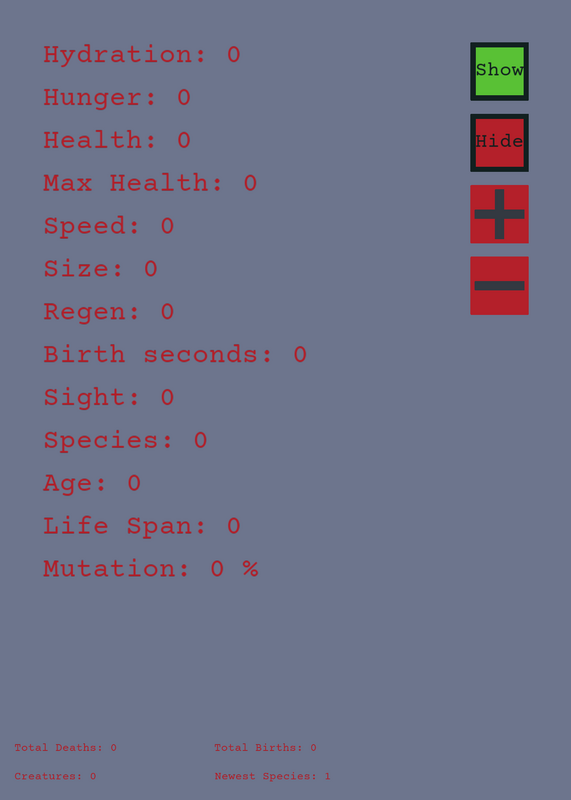Tap the red Hide button
Image resolution: width=571 pixels, height=800 pixels.
[499, 143]
